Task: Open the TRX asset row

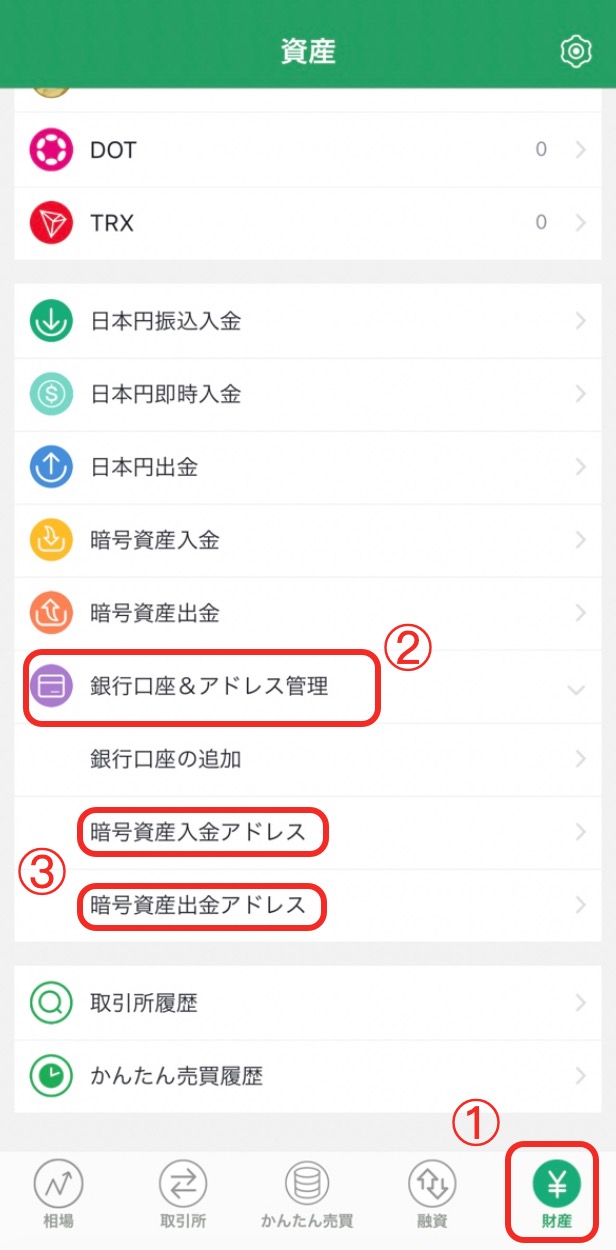Action: click(308, 223)
